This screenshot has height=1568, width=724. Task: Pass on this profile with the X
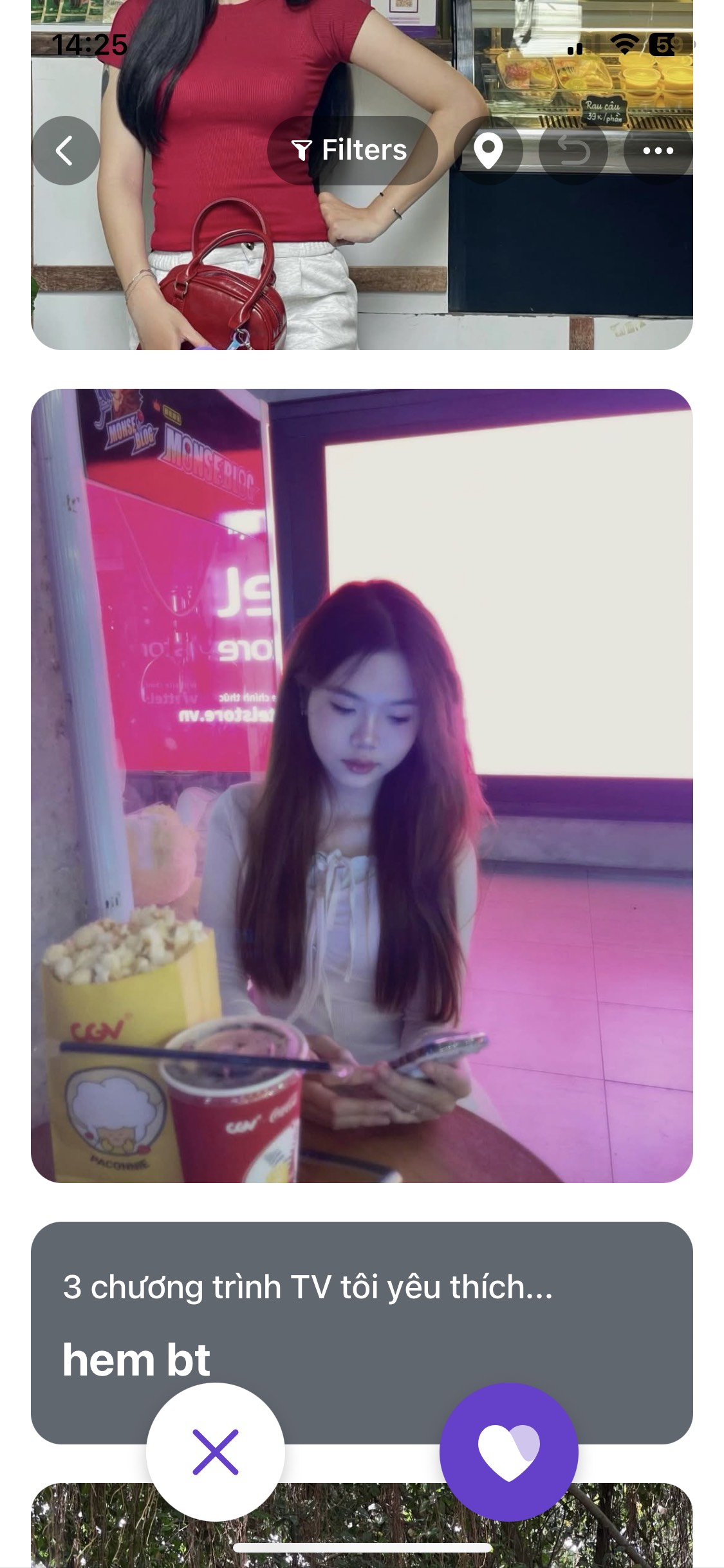pyautogui.click(x=215, y=1452)
